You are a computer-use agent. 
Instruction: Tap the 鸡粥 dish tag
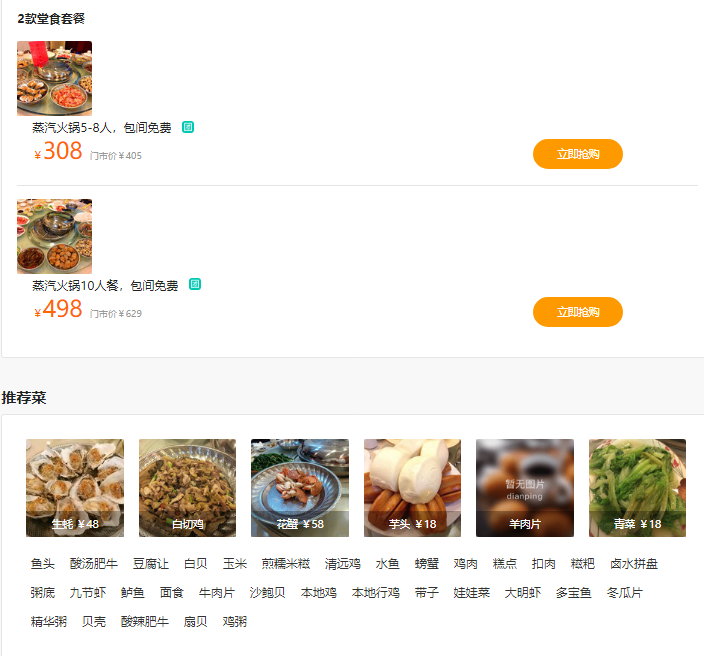(x=235, y=622)
